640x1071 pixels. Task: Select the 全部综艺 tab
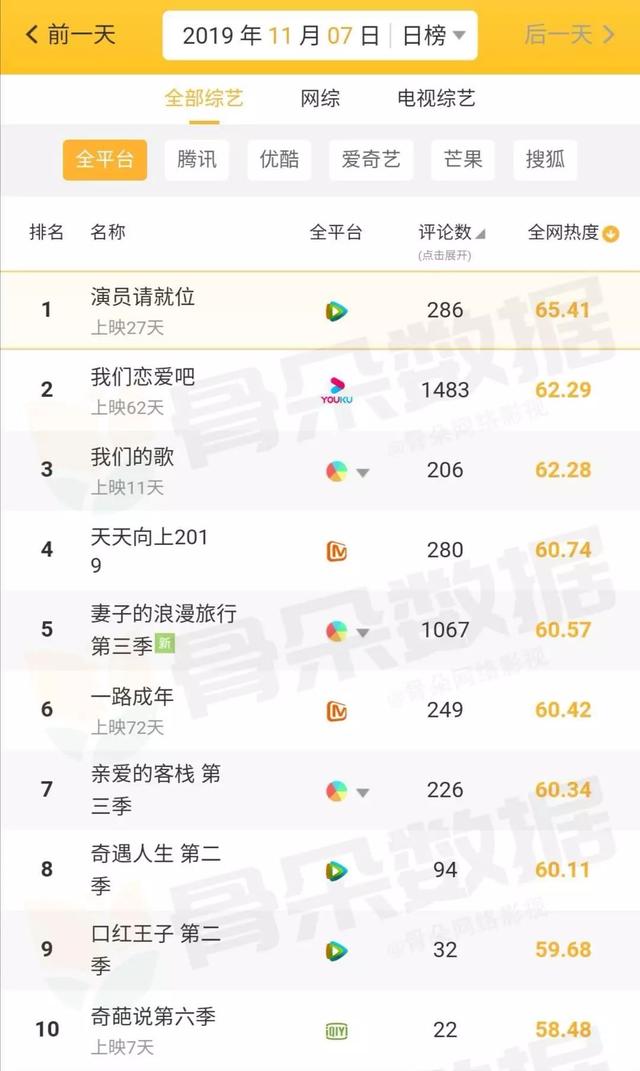pos(204,98)
